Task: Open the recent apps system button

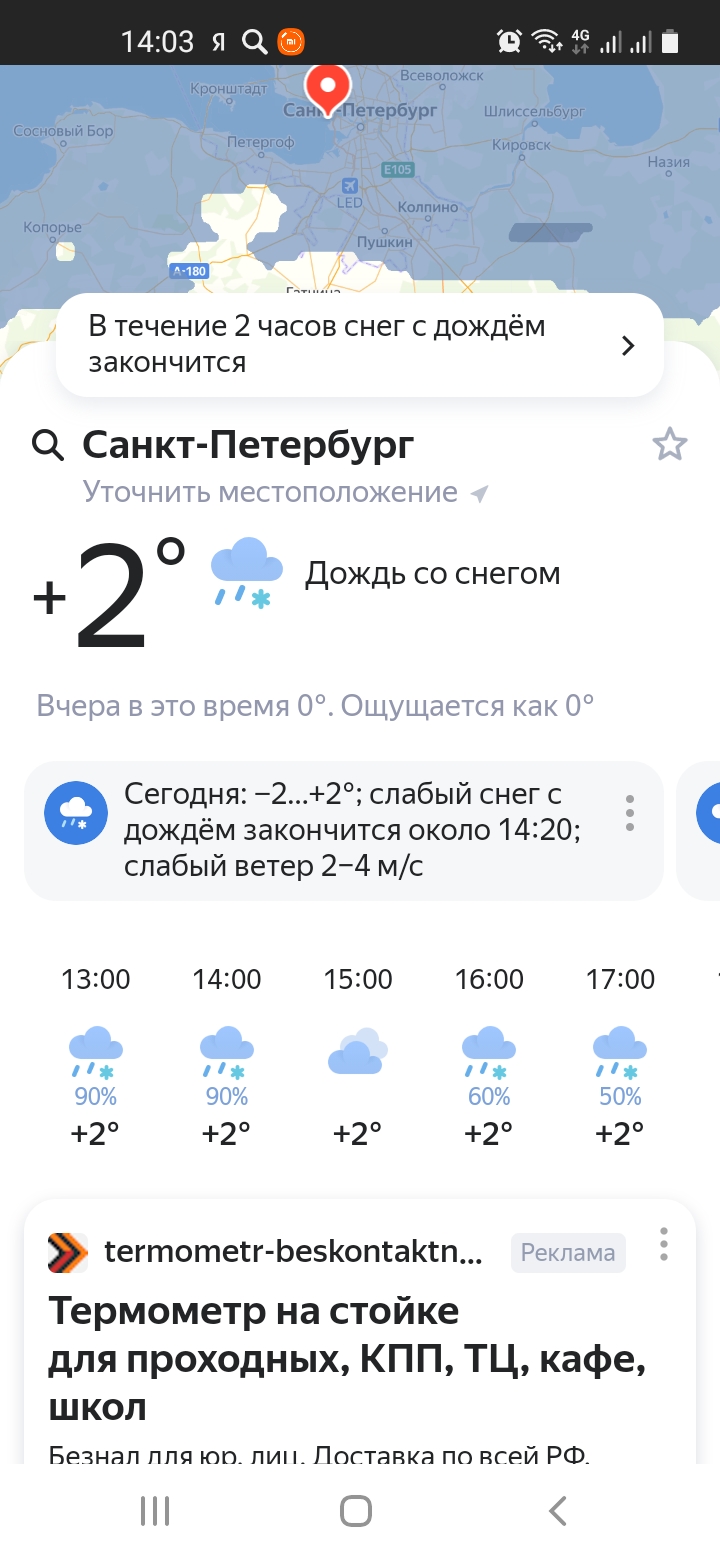Action: [x=155, y=1510]
